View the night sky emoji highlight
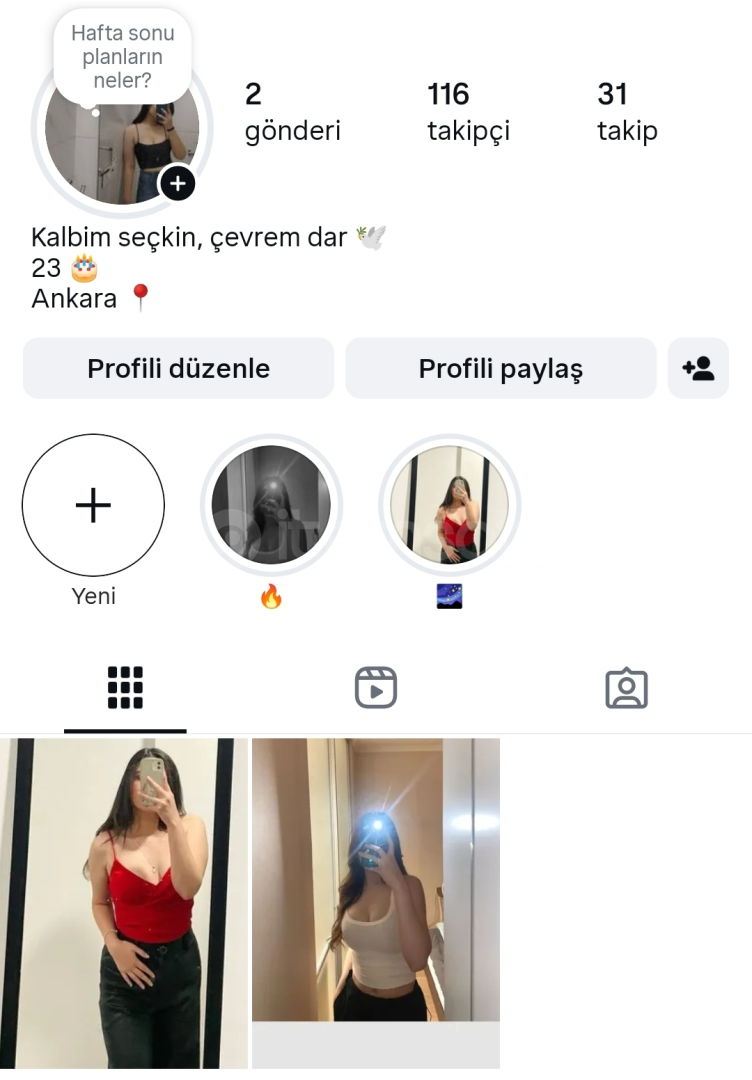This screenshot has width=752, height=1080. [x=449, y=506]
